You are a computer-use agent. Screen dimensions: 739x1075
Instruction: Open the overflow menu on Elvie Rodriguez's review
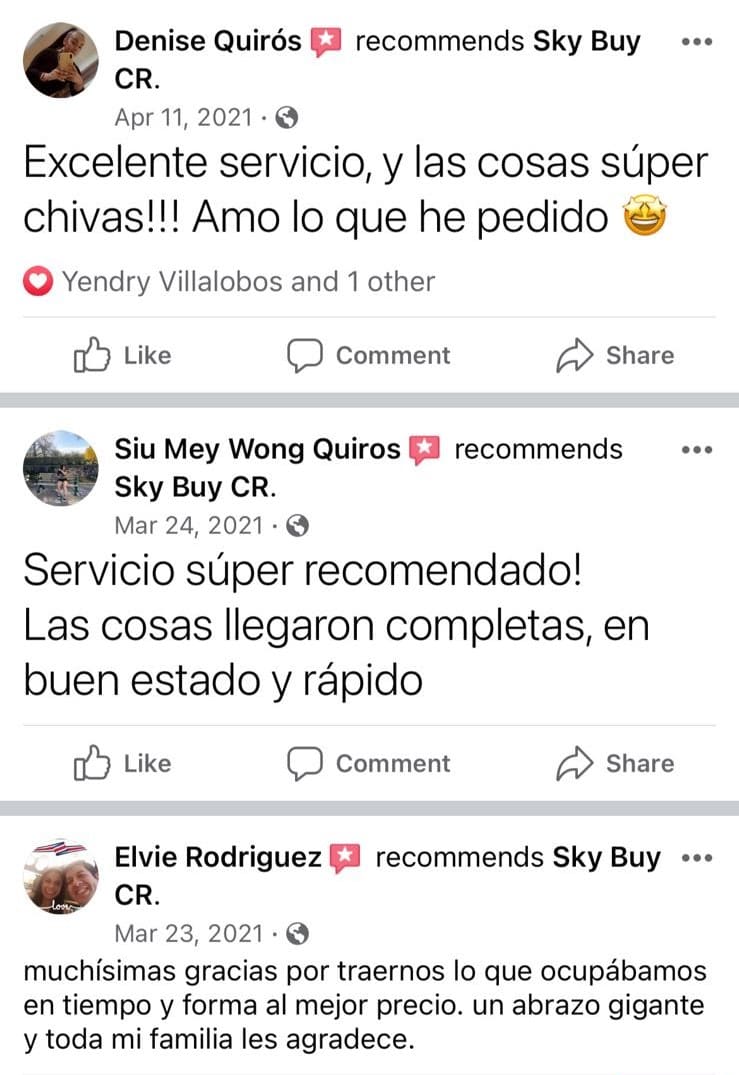coord(696,858)
